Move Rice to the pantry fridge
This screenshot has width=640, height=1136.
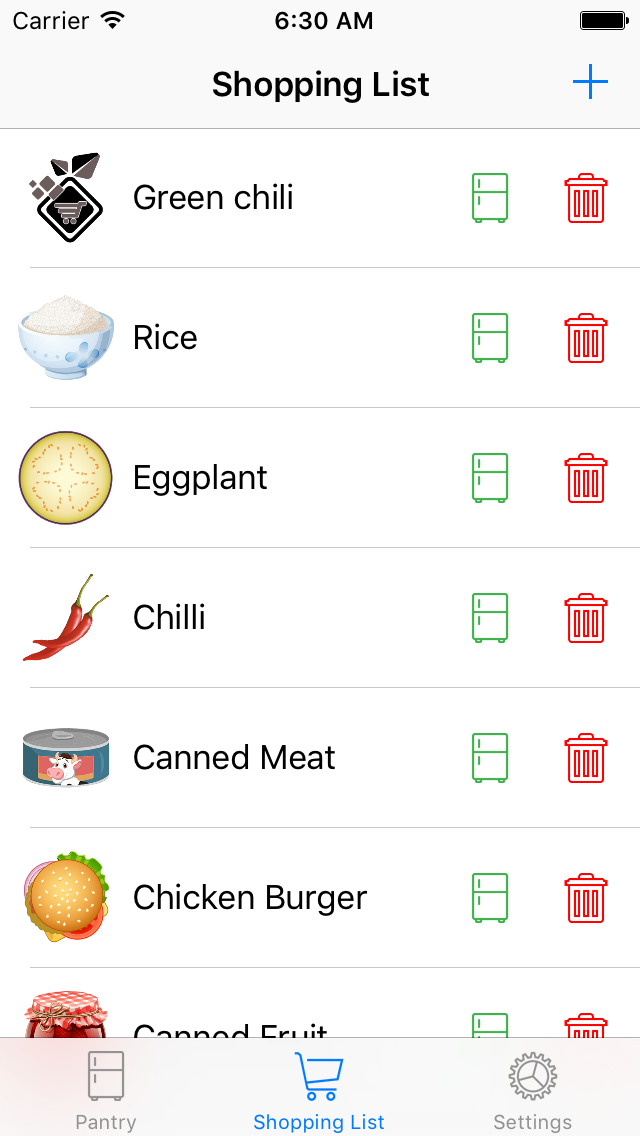(x=490, y=338)
